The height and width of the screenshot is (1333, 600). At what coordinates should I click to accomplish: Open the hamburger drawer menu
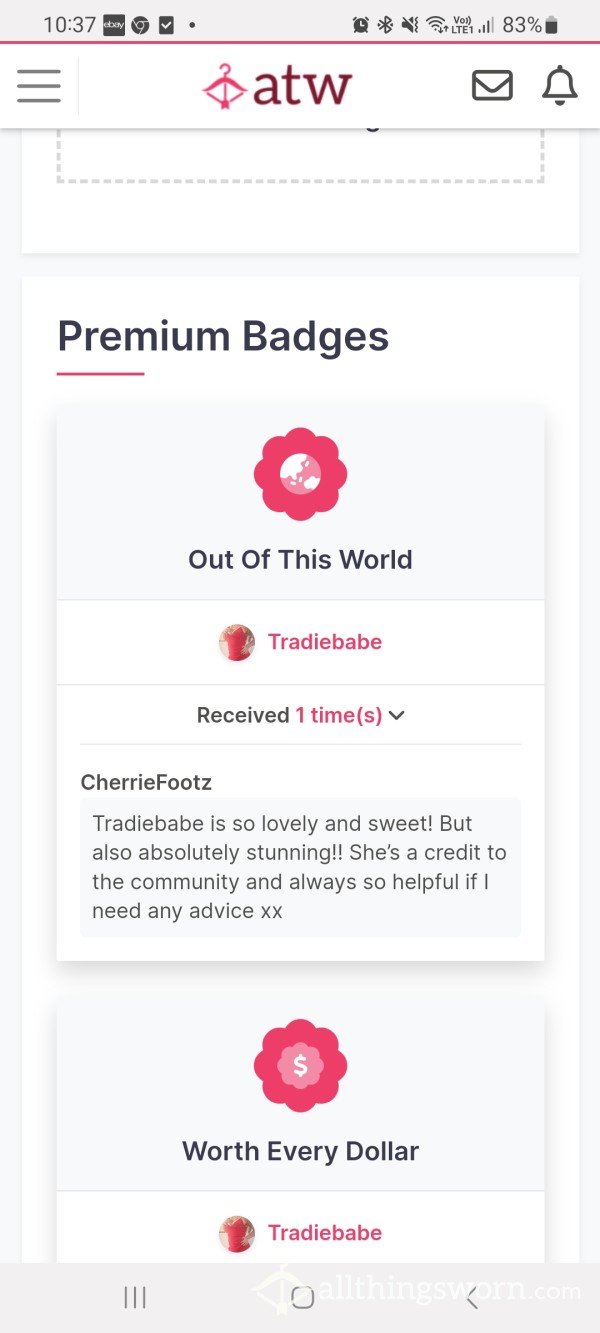point(39,86)
